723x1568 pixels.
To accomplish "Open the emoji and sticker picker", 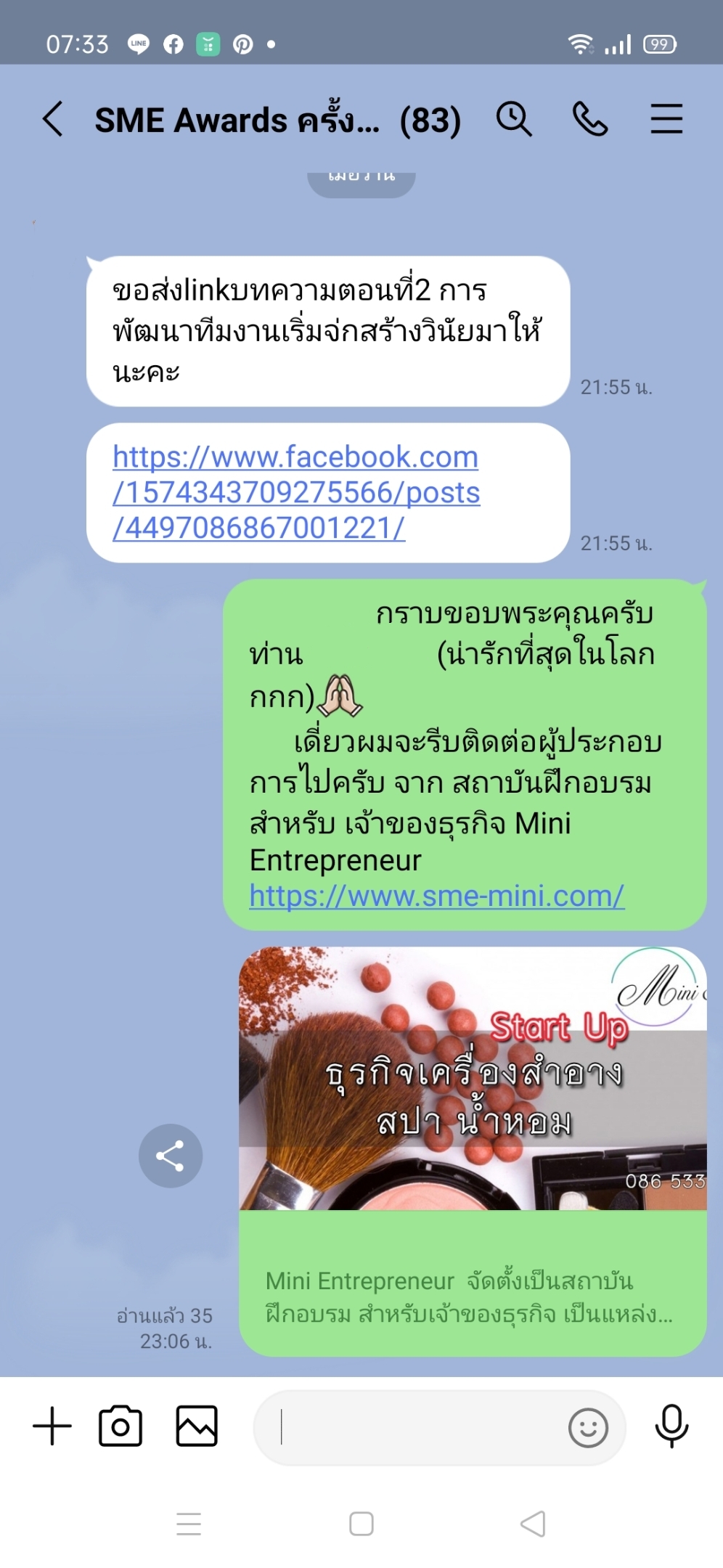I will click(x=588, y=1428).
